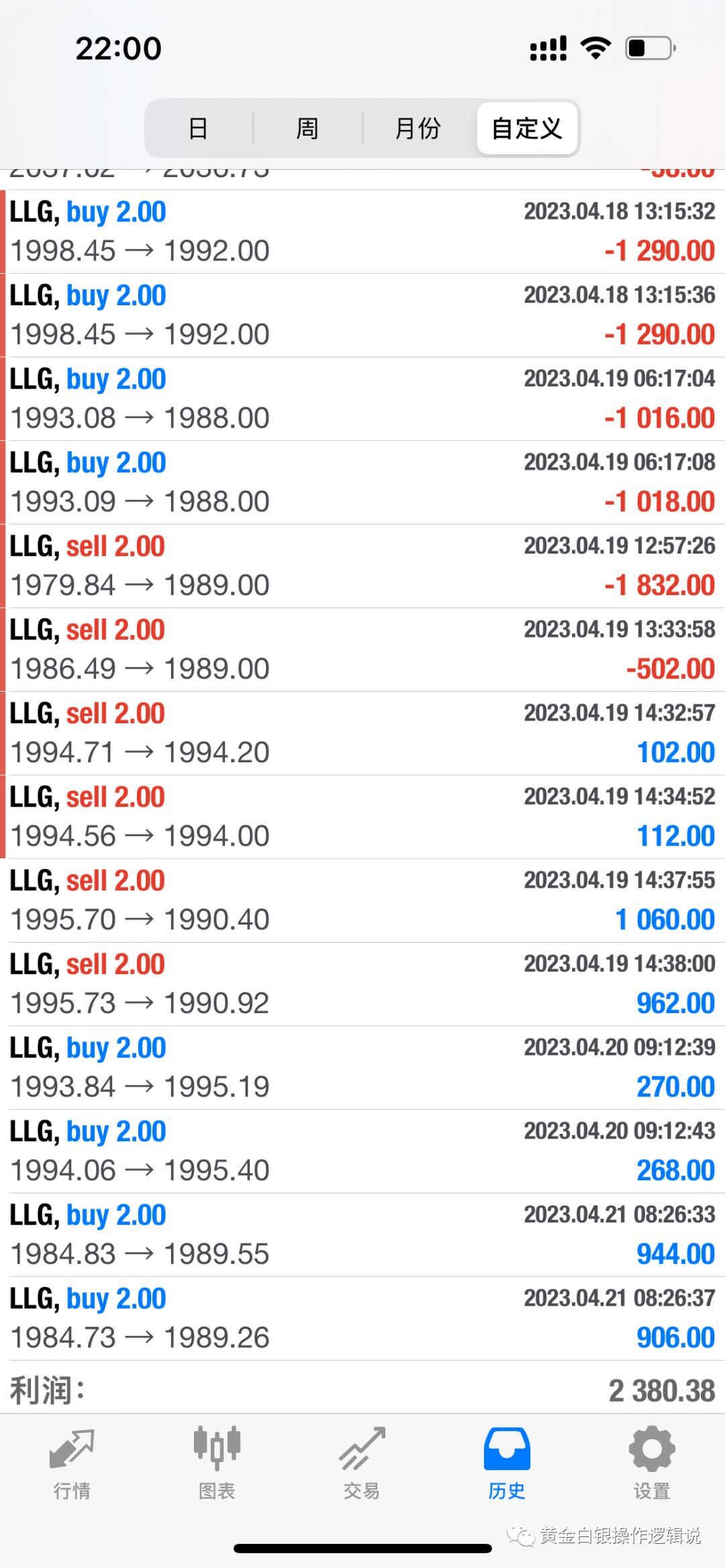Select the 周 (week) period

[x=307, y=128]
